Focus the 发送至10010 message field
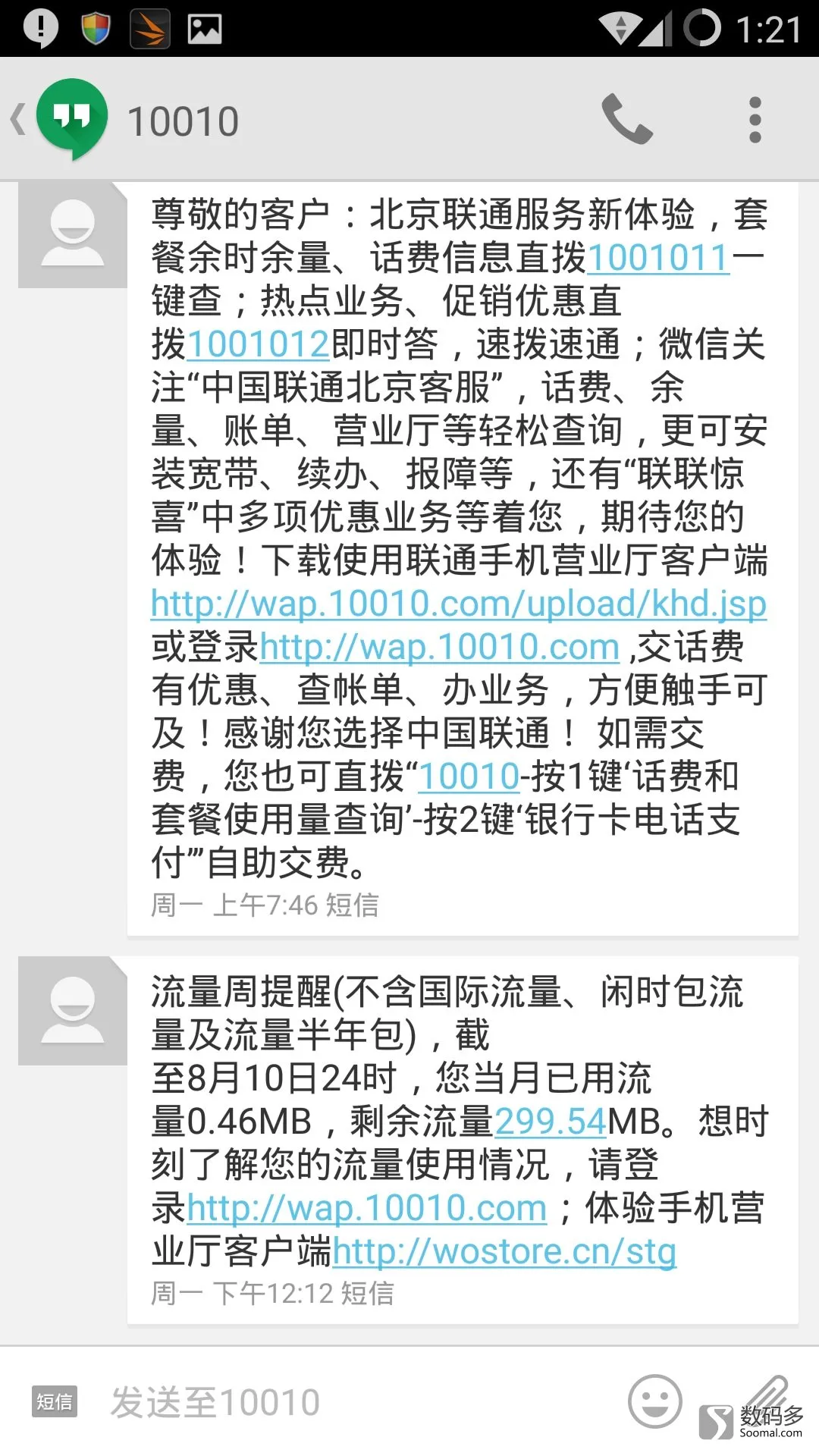 click(x=356, y=1401)
